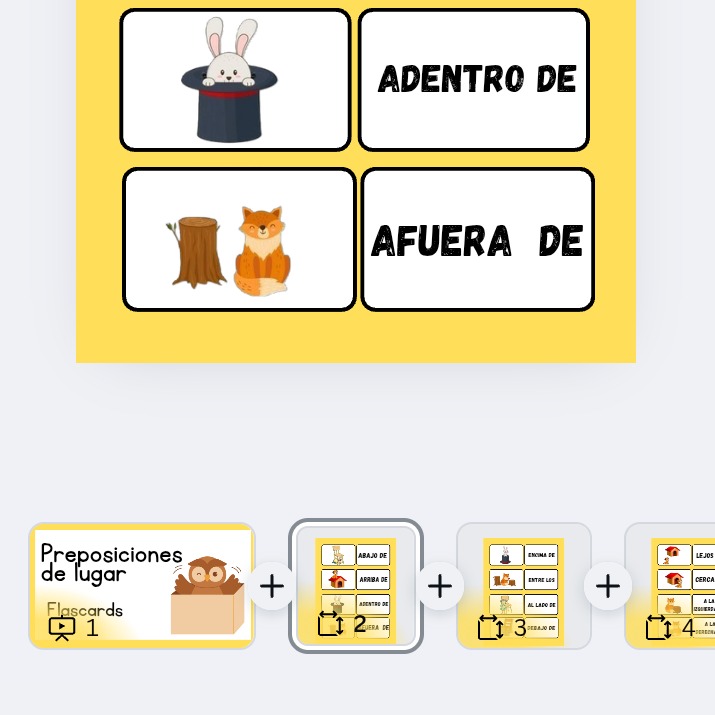Viewport: 715px width, 715px height.
Task: Select the AFUERA DE text box
Action: tap(477, 240)
